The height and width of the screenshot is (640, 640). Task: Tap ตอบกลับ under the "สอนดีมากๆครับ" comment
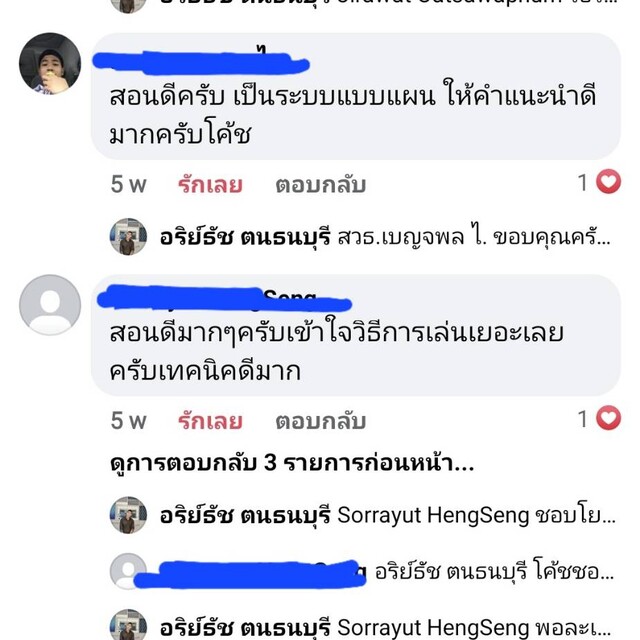point(320,421)
